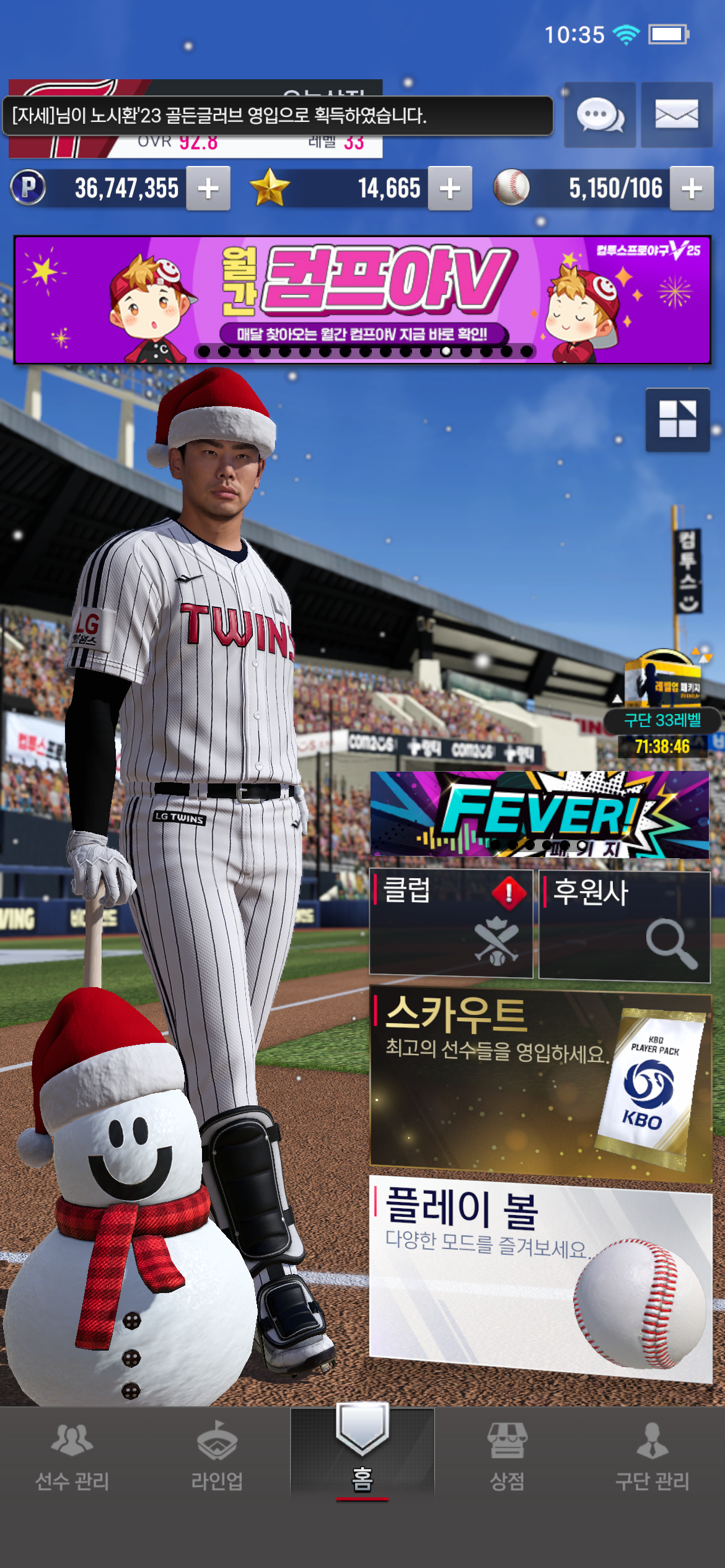
Task: Open the FEVER banner
Action: [x=539, y=814]
